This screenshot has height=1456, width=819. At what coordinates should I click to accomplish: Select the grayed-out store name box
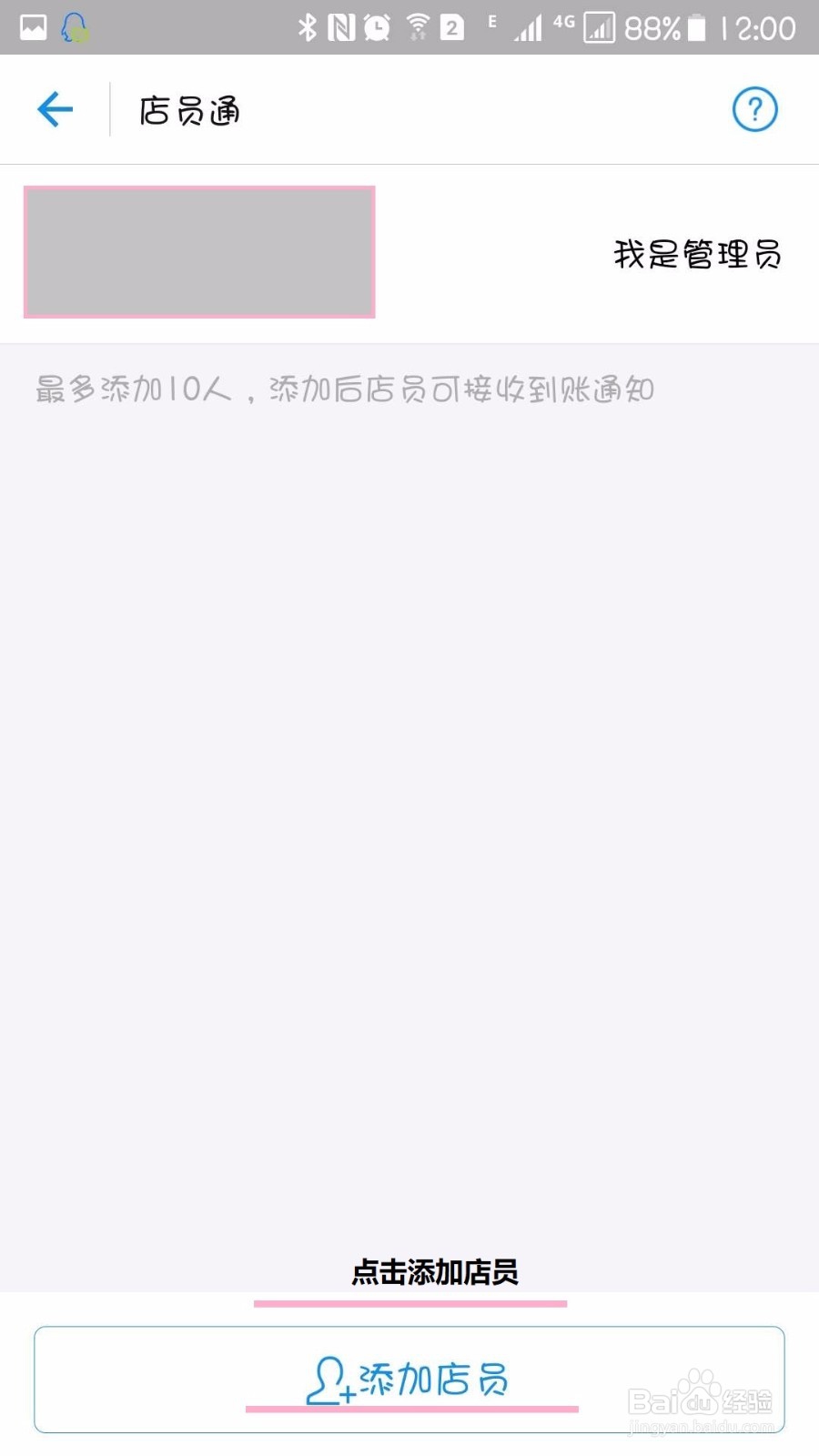click(198, 253)
